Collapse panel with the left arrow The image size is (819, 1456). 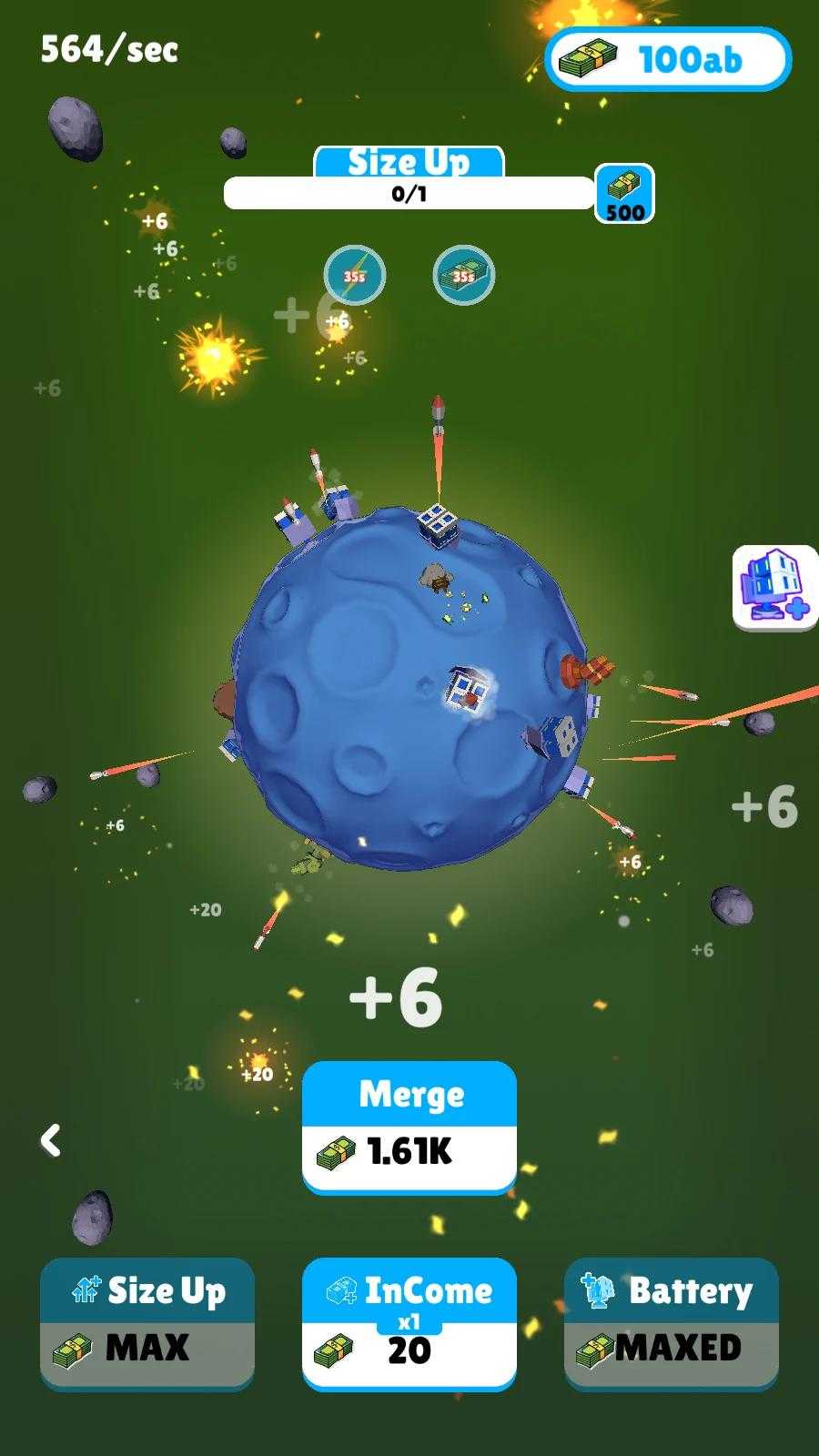pyautogui.click(x=51, y=1140)
